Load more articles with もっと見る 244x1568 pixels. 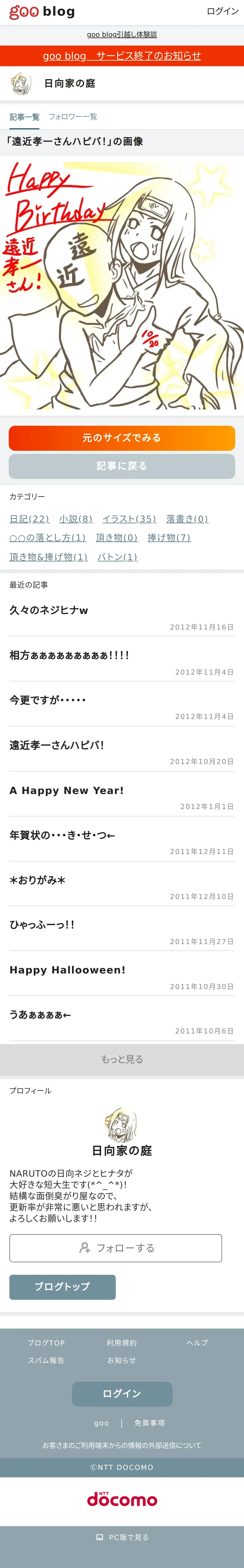pyautogui.click(x=122, y=1059)
